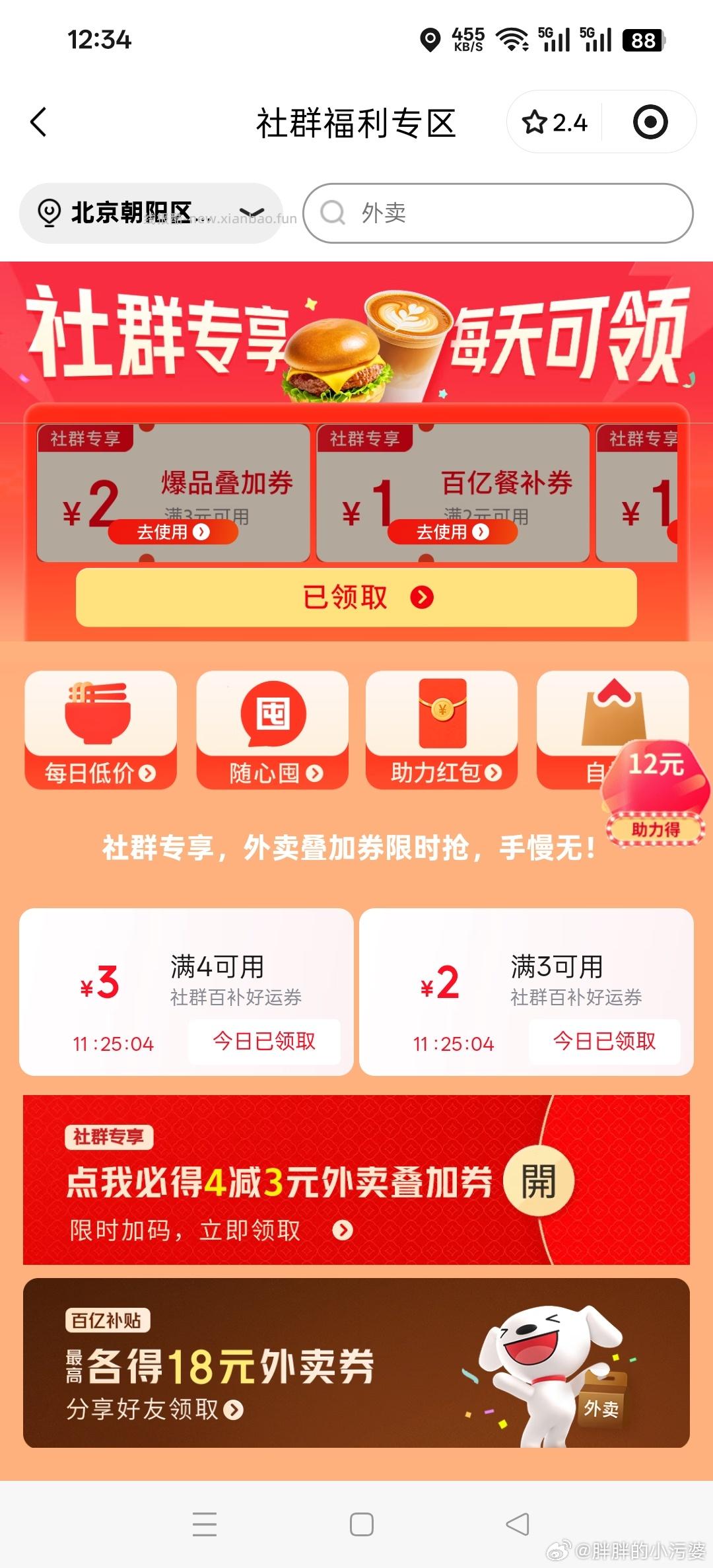Tap the magnifier icon in the search bar
Screen dimensions: 713x1568
tap(337, 213)
